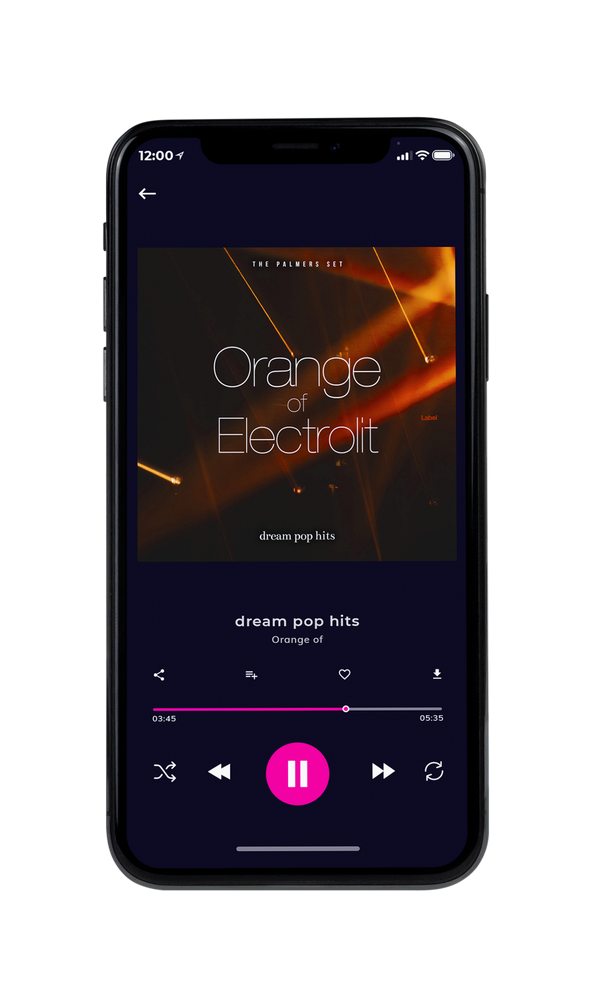
Task: Share the dream pop hits track
Action: click(x=159, y=675)
